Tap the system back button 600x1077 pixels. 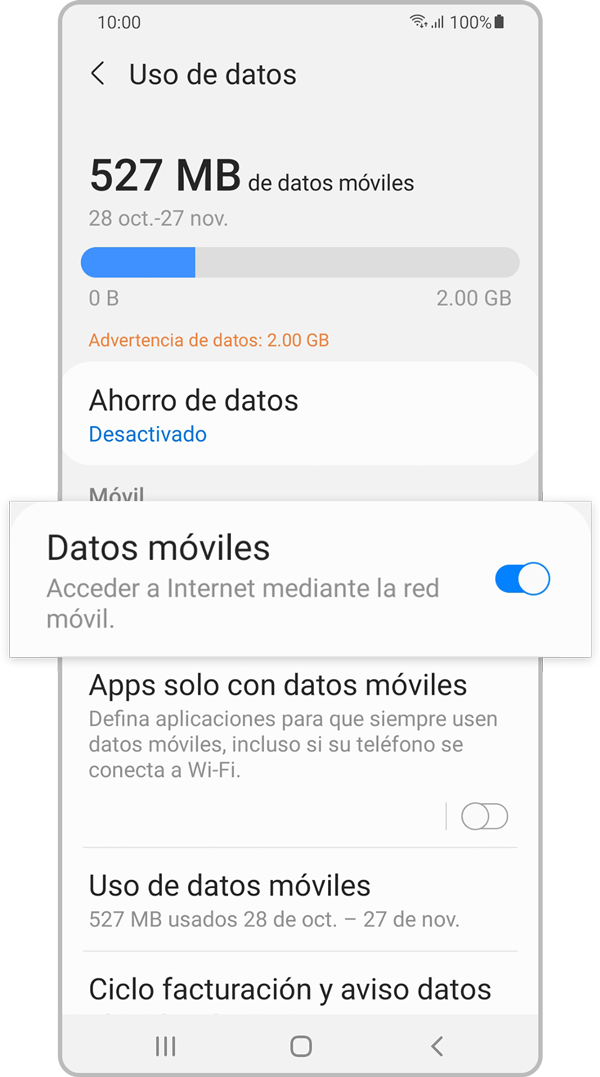coord(436,1046)
